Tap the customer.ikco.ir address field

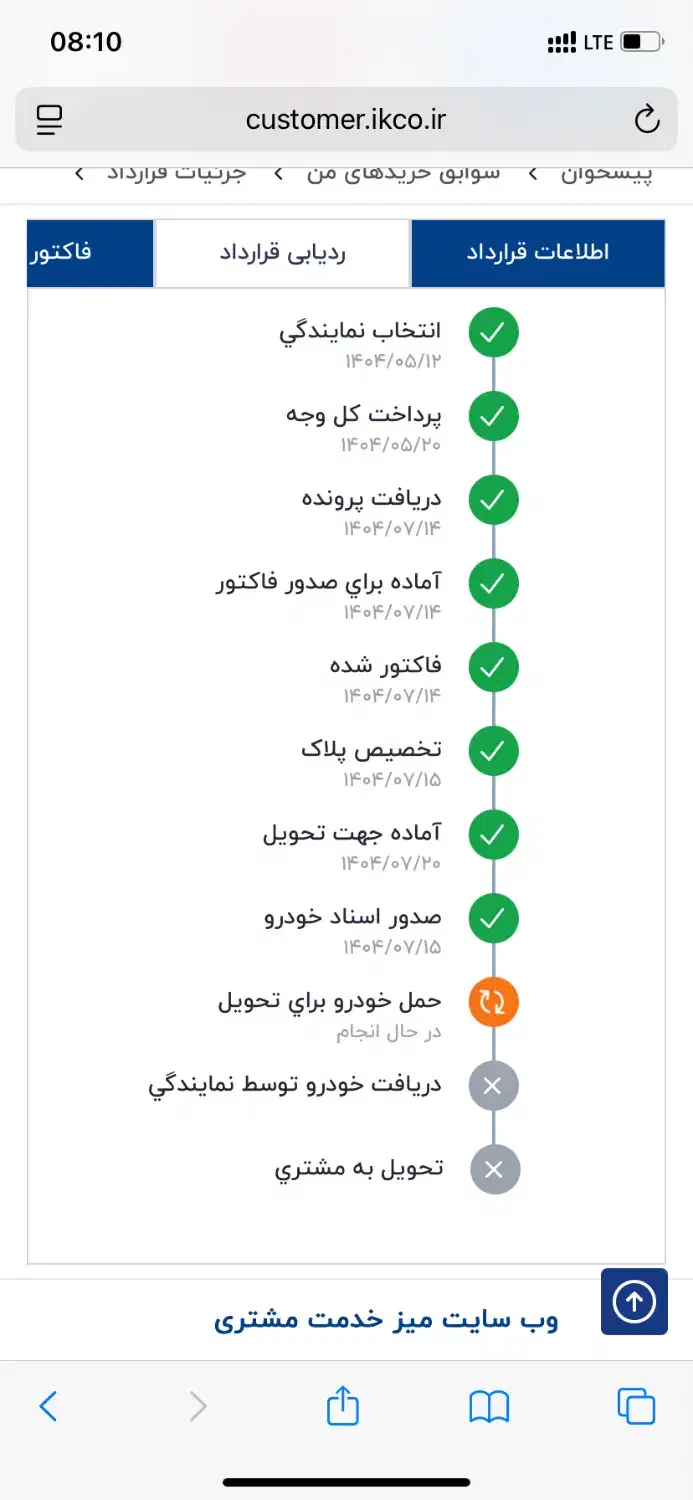coord(346,121)
